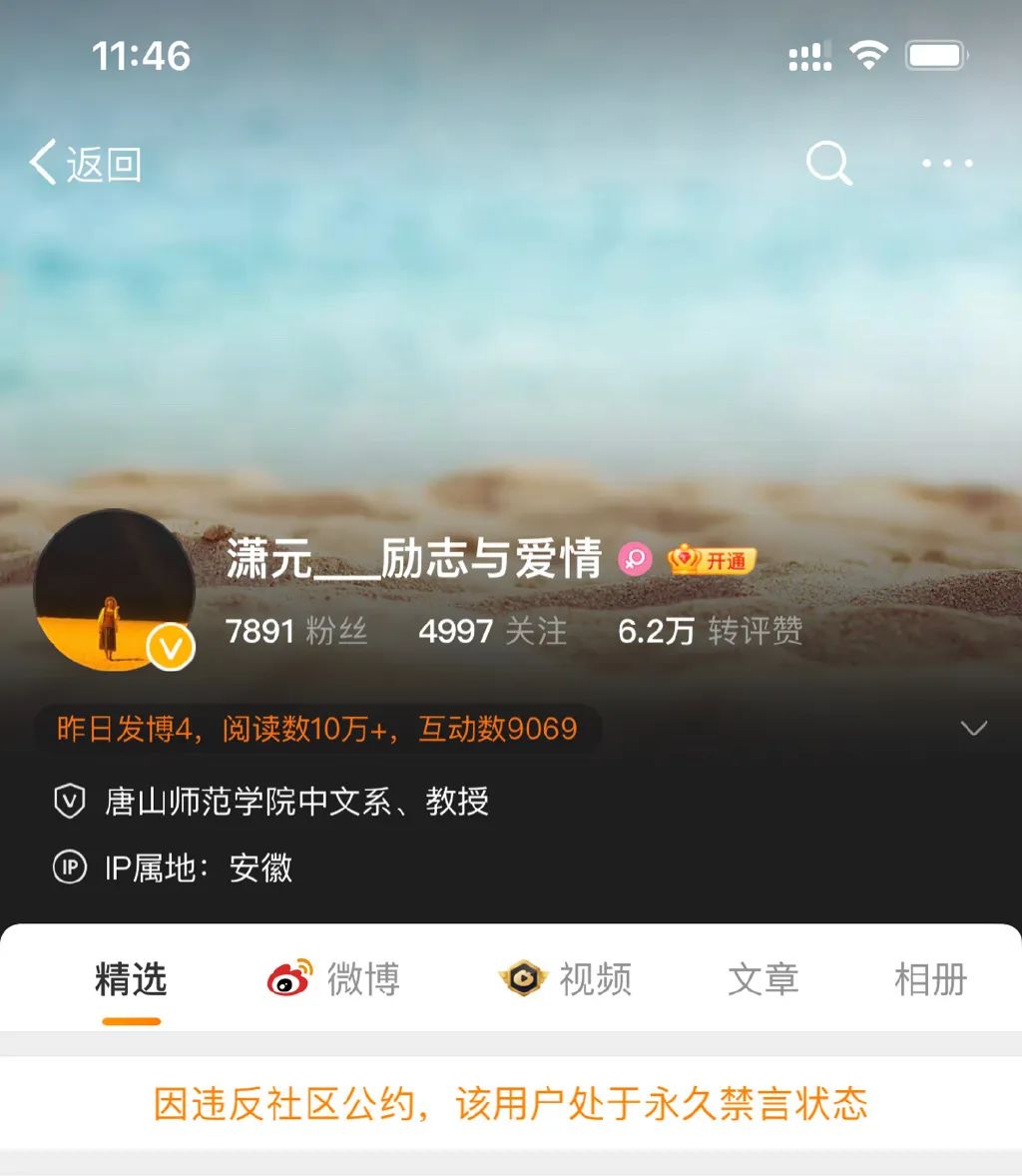Switch to the 精选 tab

[x=131, y=979]
